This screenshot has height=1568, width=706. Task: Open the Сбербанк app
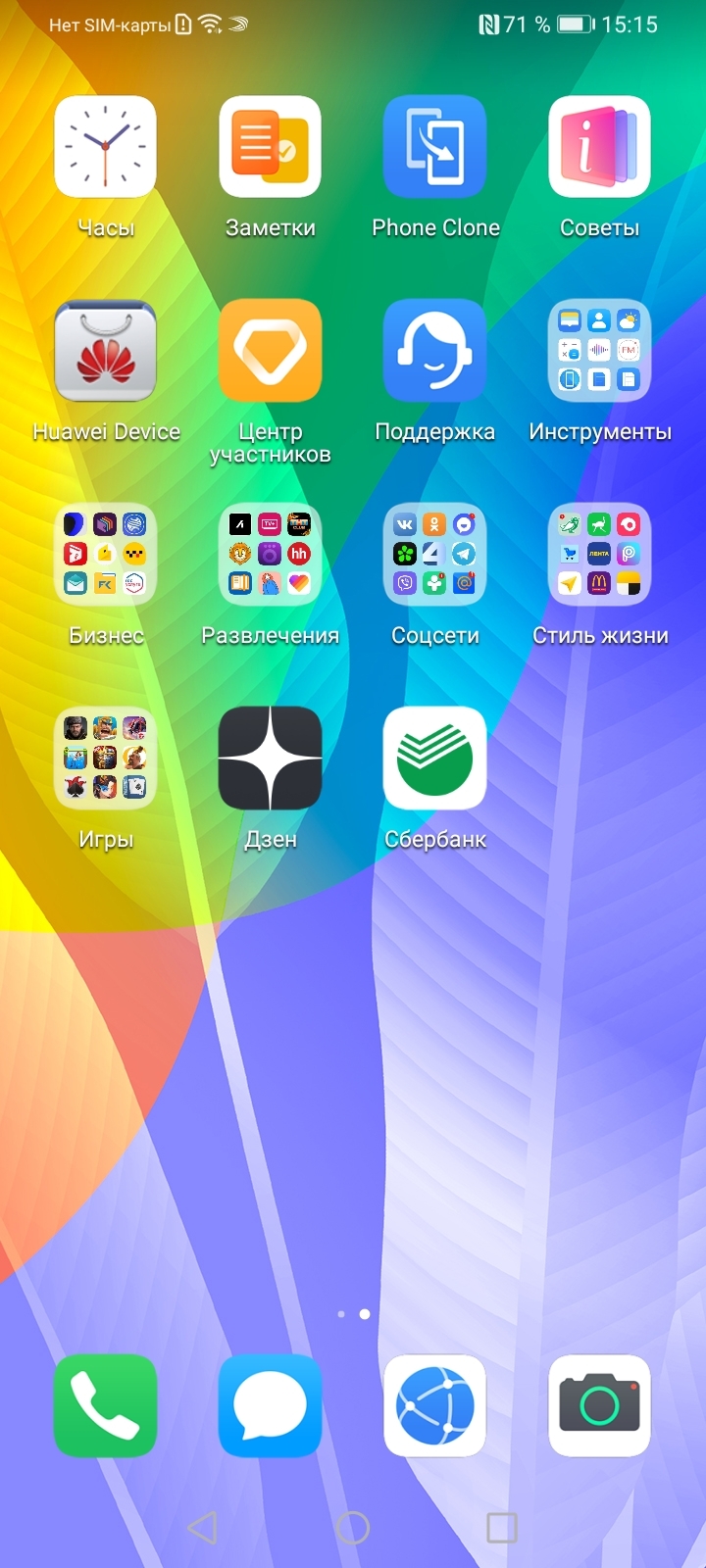pos(434,759)
